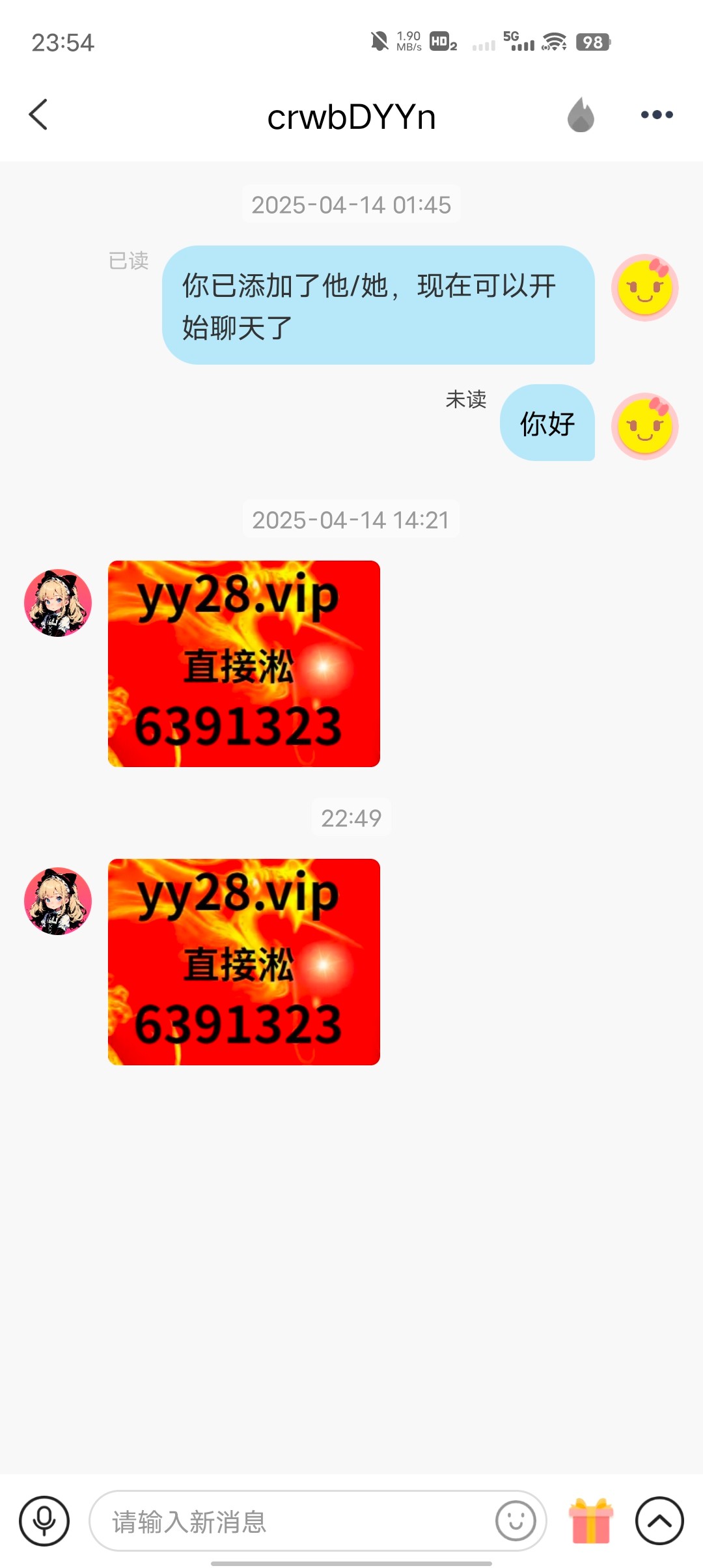703x1568 pixels.
Task: Open the emoji picker
Action: tap(516, 1520)
